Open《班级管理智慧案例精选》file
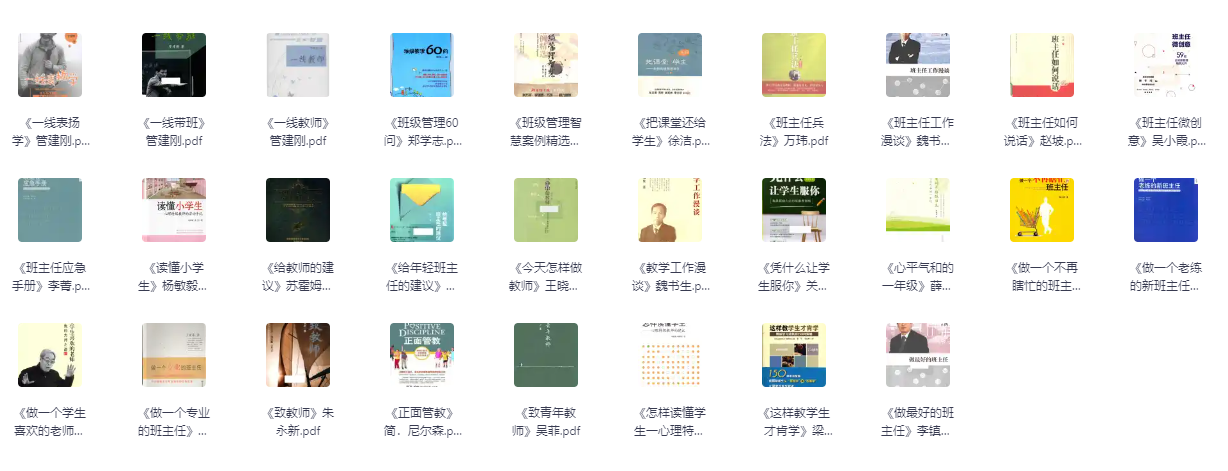 pos(546,64)
